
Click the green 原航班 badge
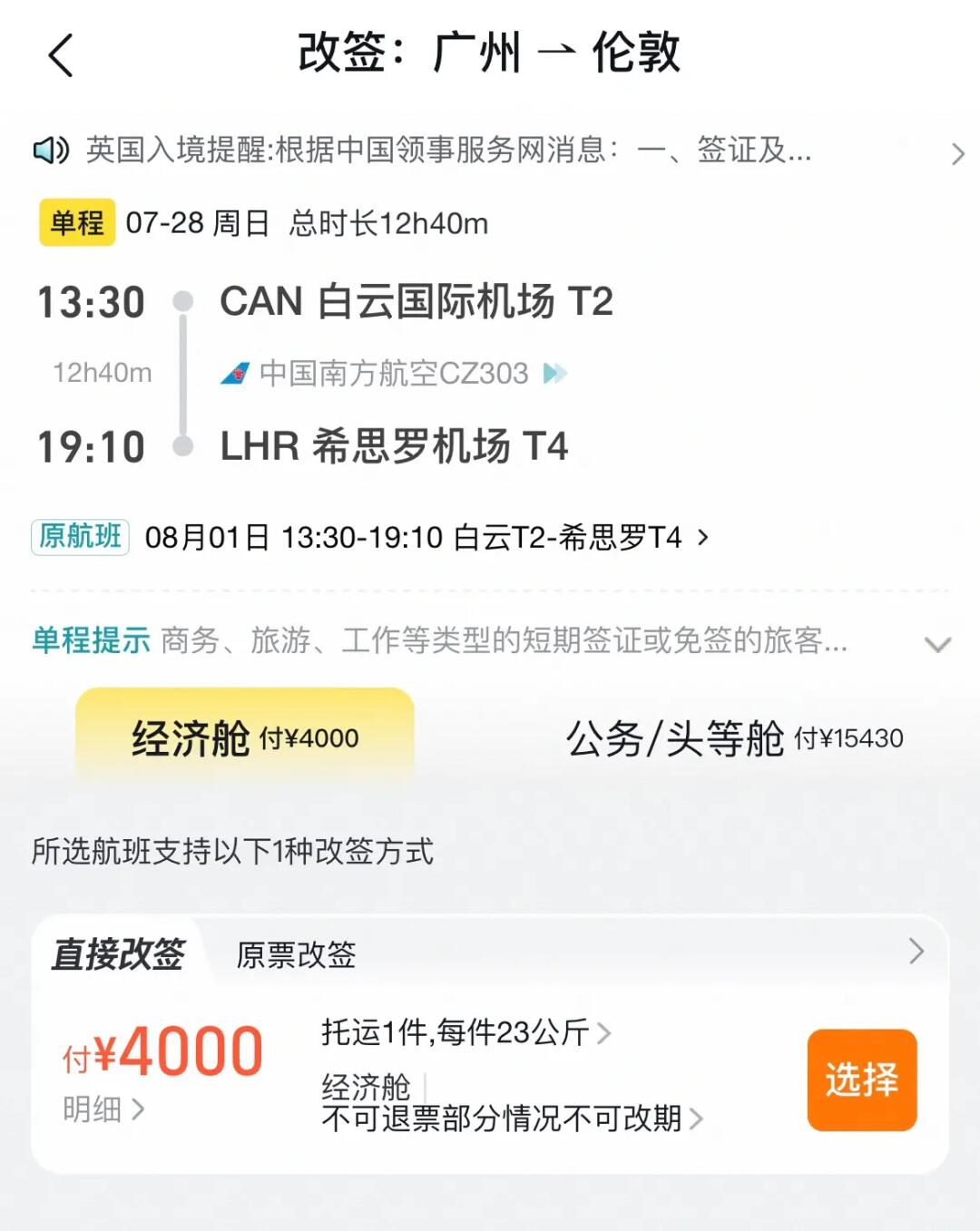click(x=80, y=538)
